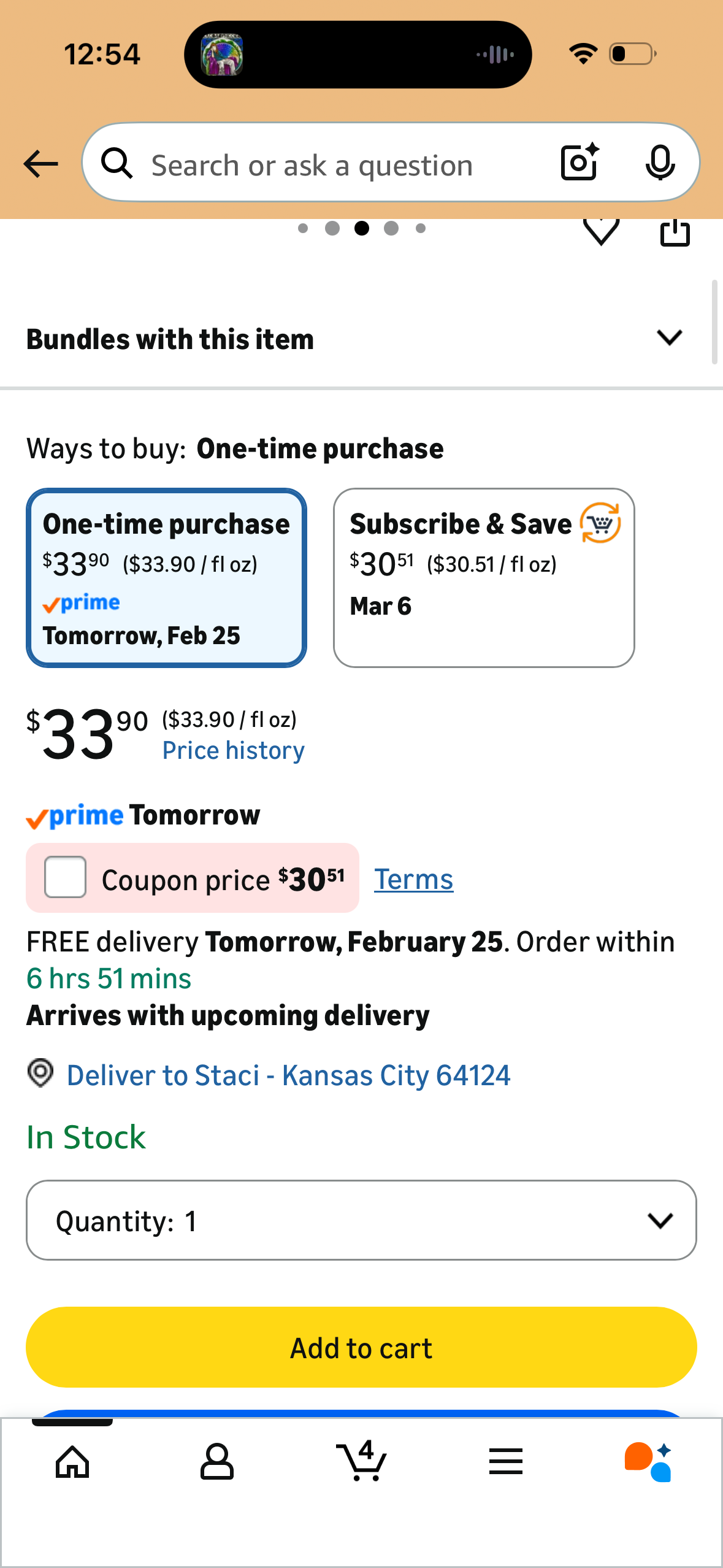This screenshot has width=723, height=1568.
Task: Choose Subscribe & Save option
Action: click(483, 577)
